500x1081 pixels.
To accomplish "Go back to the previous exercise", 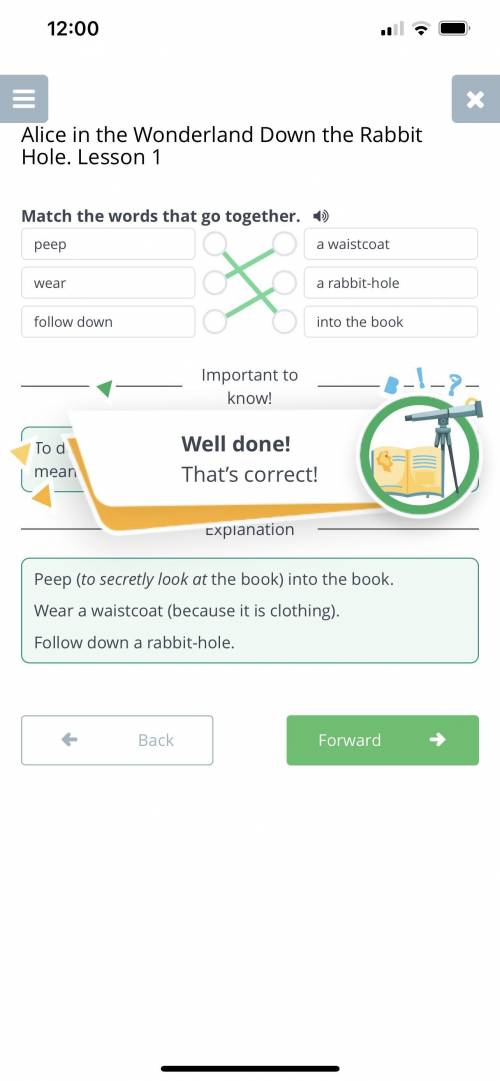I will pyautogui.click(x=117, y=740).
